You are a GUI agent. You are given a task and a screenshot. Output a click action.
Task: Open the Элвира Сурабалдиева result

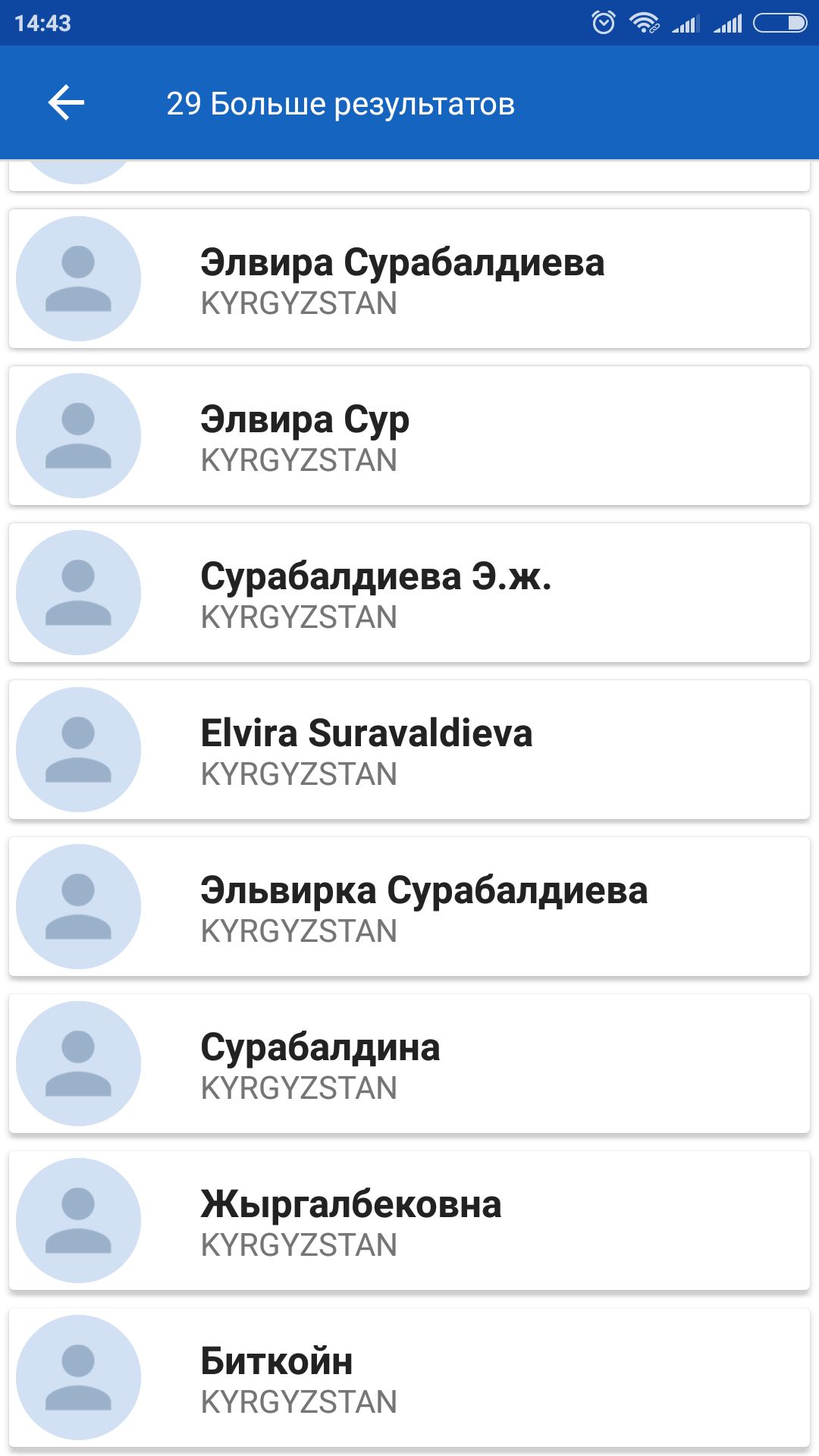pos(409,279)
